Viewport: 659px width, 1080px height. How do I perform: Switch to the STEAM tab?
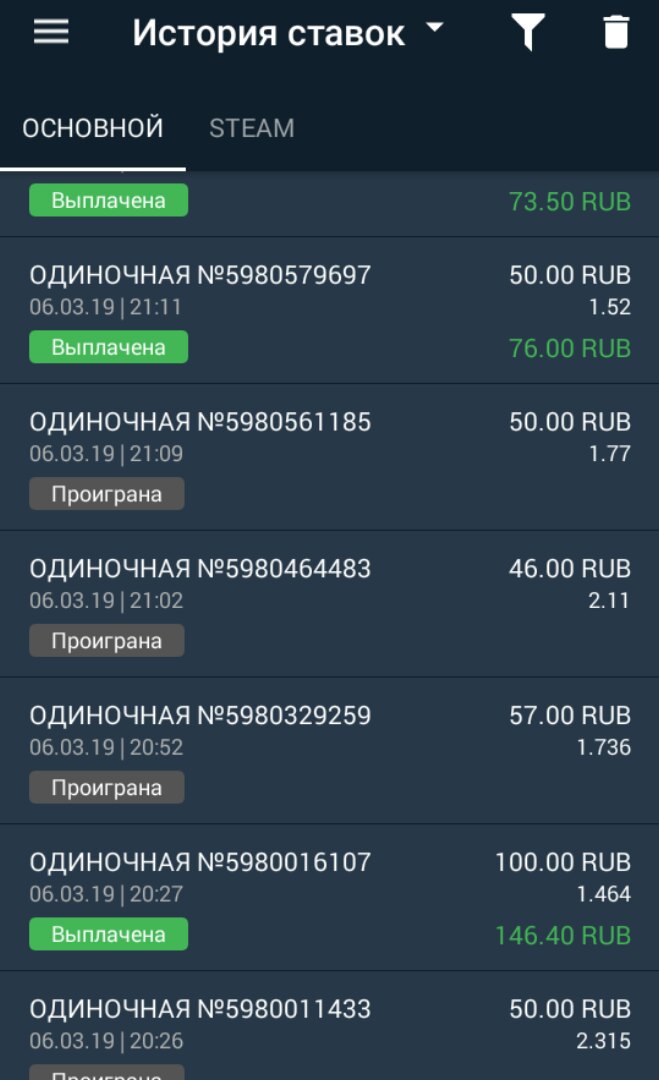252,128
